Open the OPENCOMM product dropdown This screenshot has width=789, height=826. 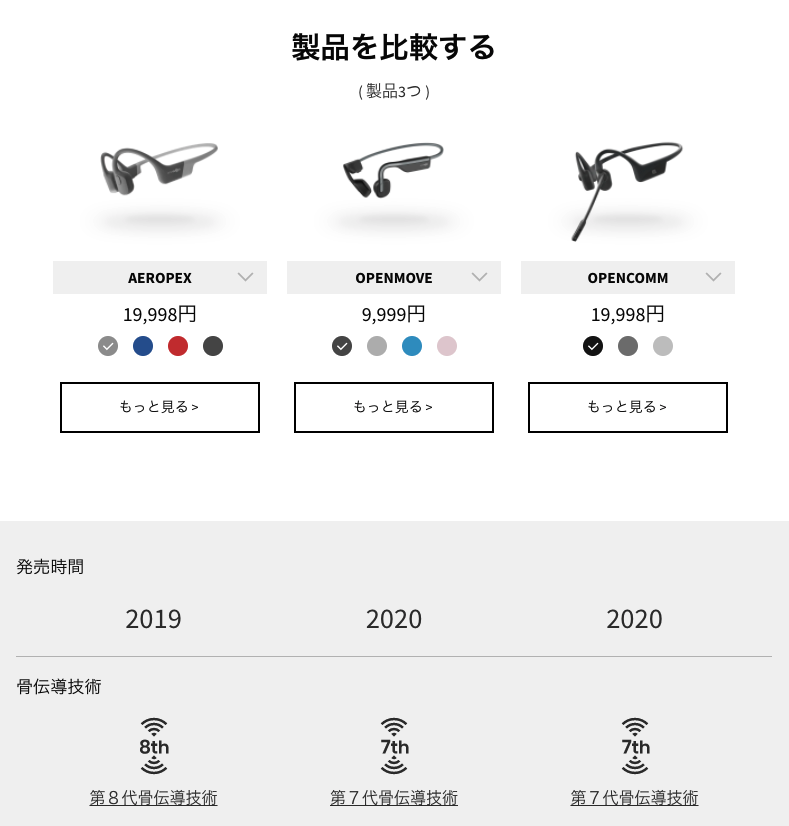point(628,278)
